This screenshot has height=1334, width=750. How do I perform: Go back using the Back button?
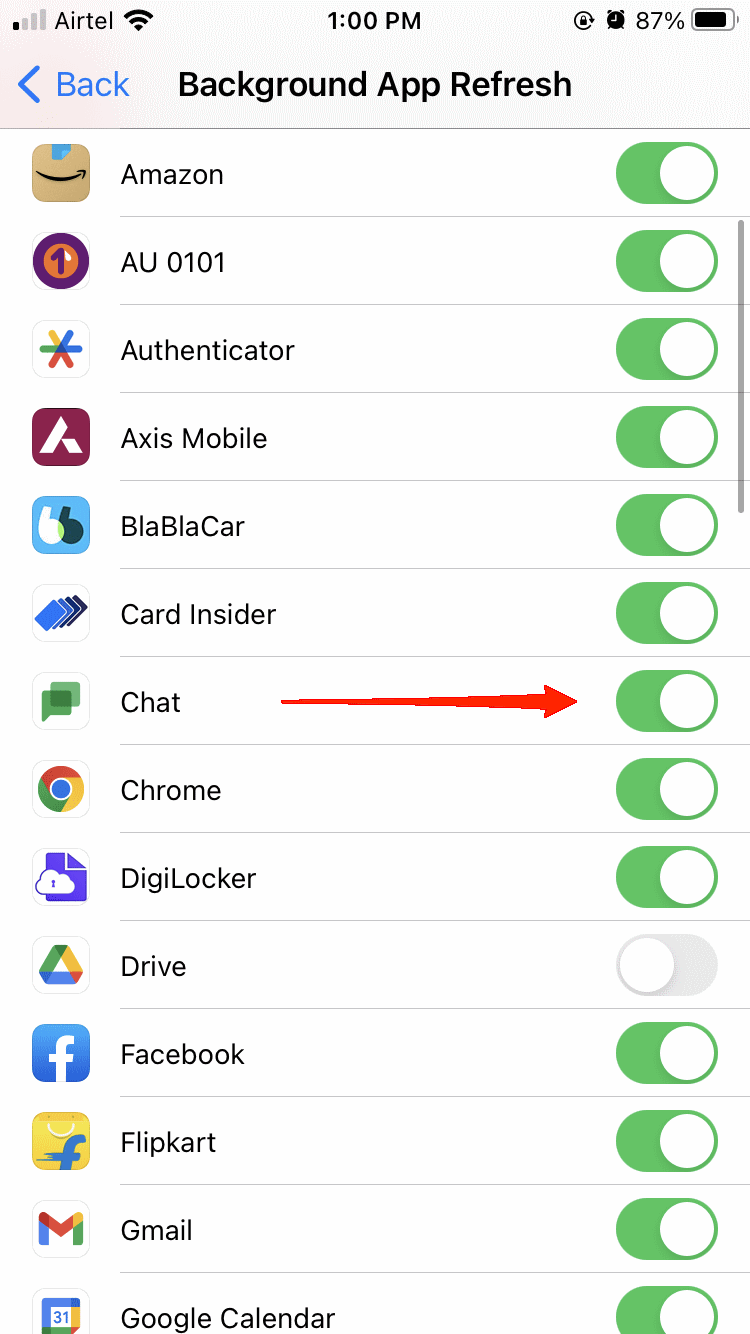coord(74,85)
